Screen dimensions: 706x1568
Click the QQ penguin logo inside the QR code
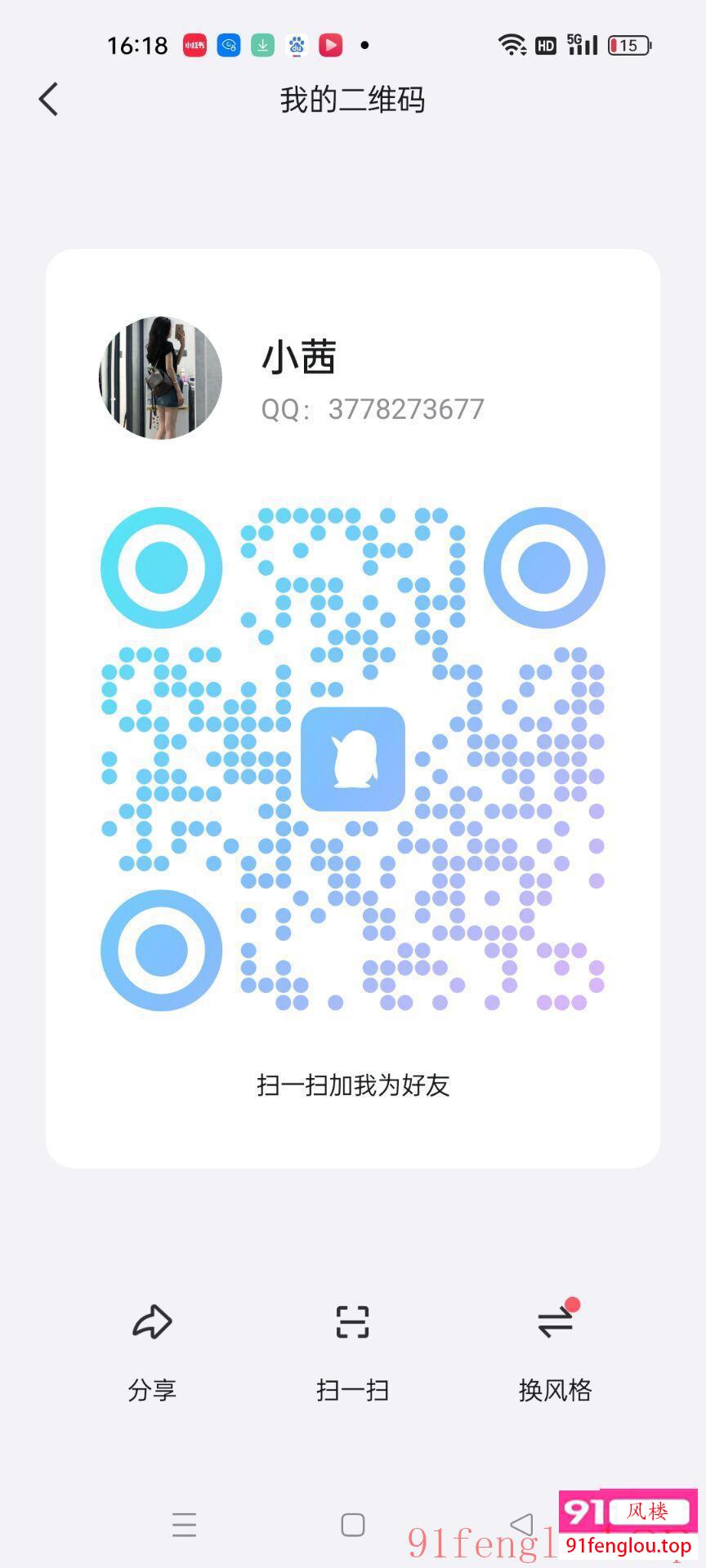(352, 761)
